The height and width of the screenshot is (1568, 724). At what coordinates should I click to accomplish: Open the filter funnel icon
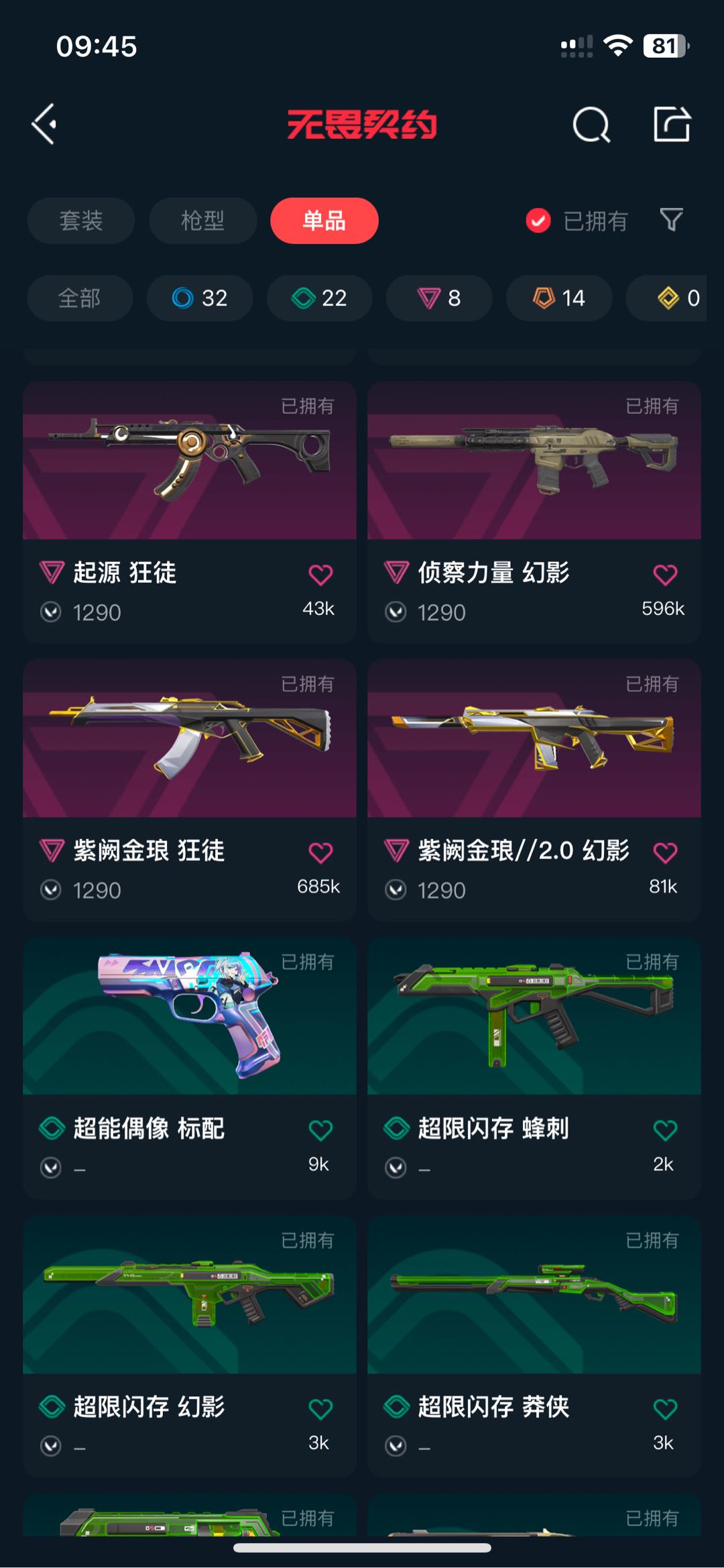pos(671,220)
